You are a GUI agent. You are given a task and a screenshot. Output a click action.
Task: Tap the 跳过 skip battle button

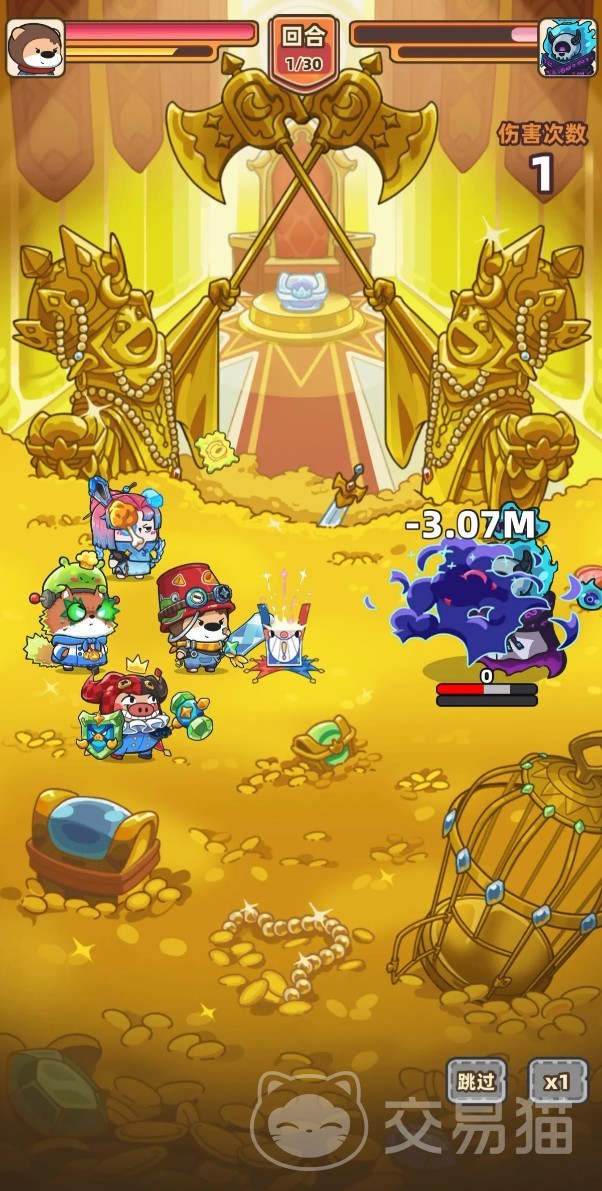[x=476, y=1080]
